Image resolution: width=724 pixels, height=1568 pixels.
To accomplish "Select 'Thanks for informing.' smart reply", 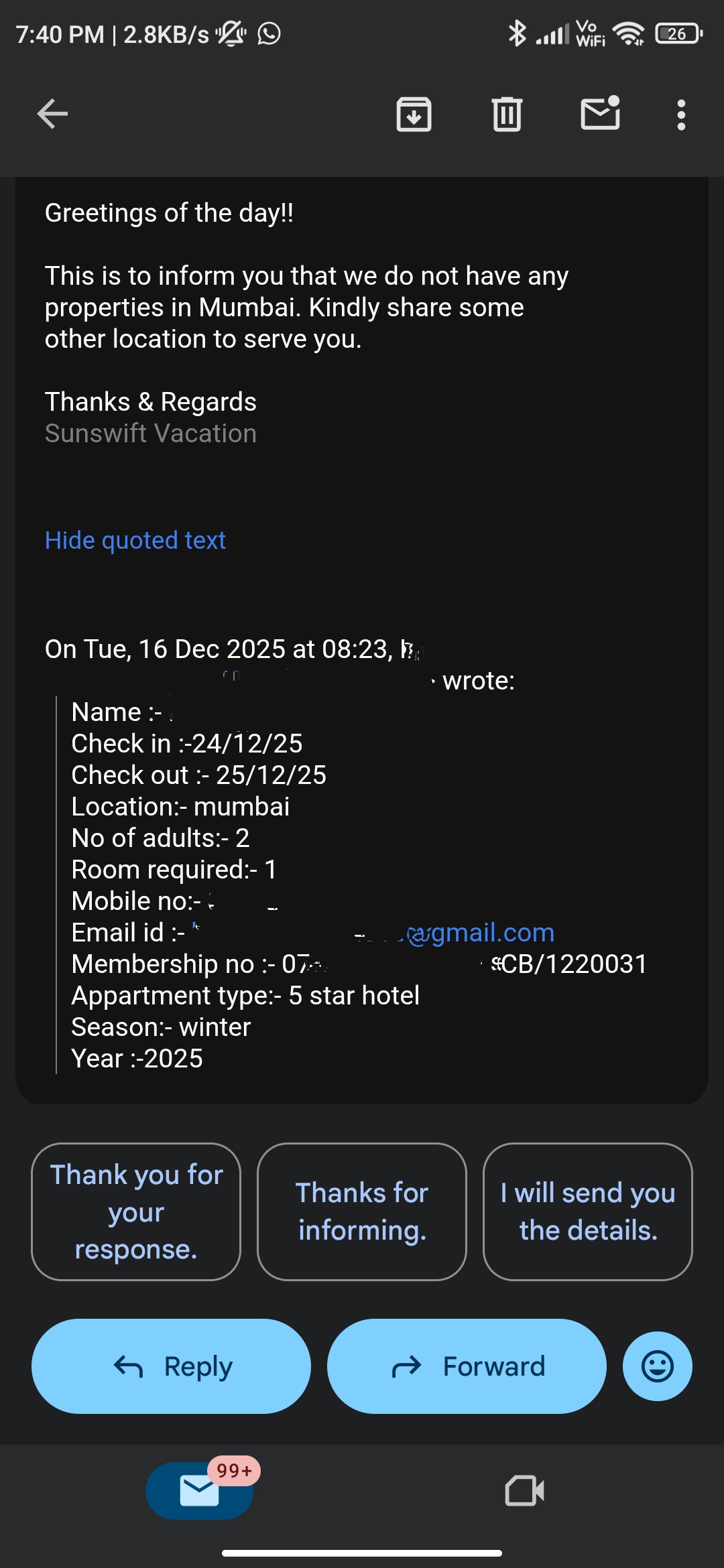I will point(362,1212).
